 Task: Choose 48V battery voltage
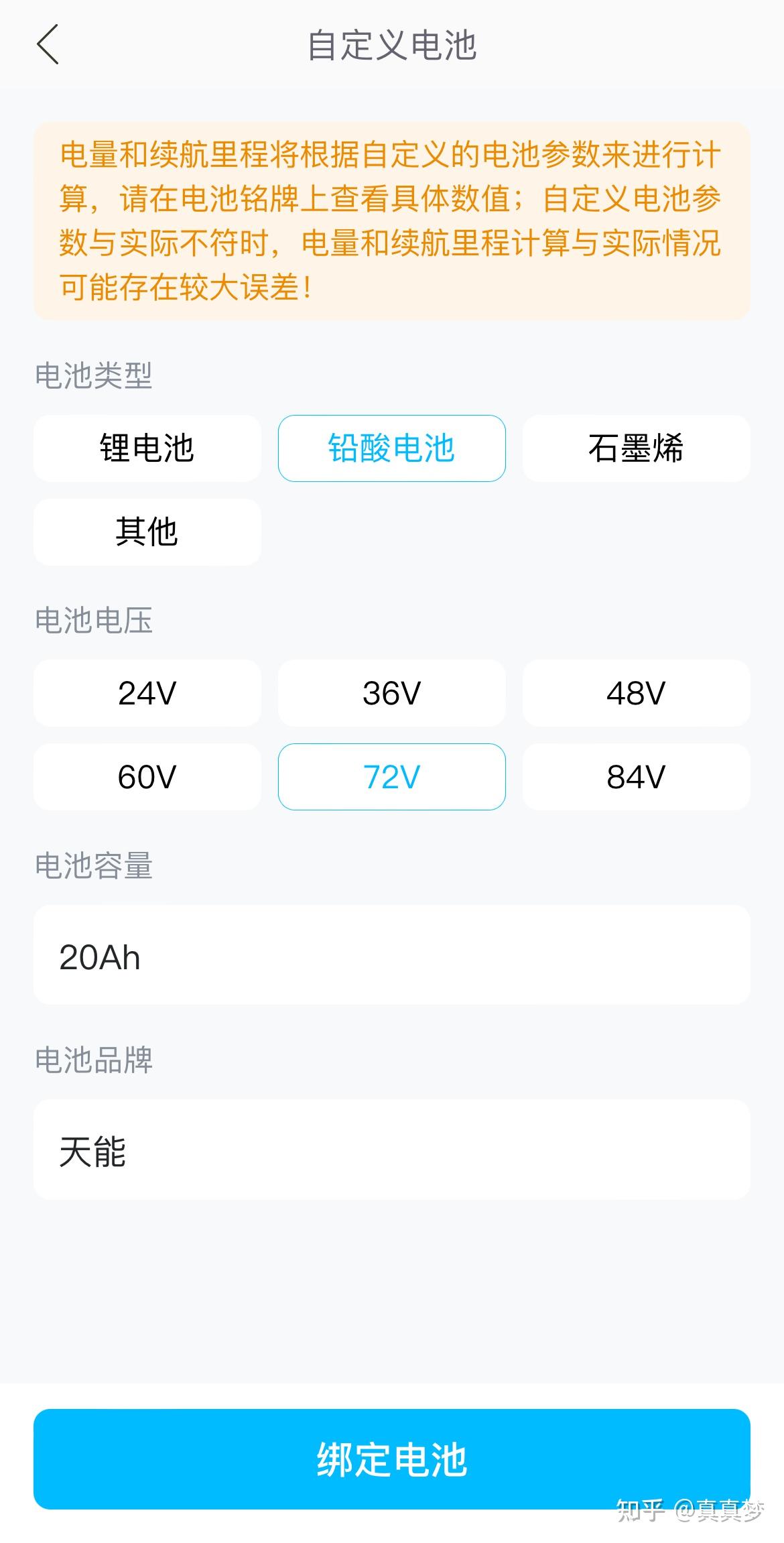635,693
